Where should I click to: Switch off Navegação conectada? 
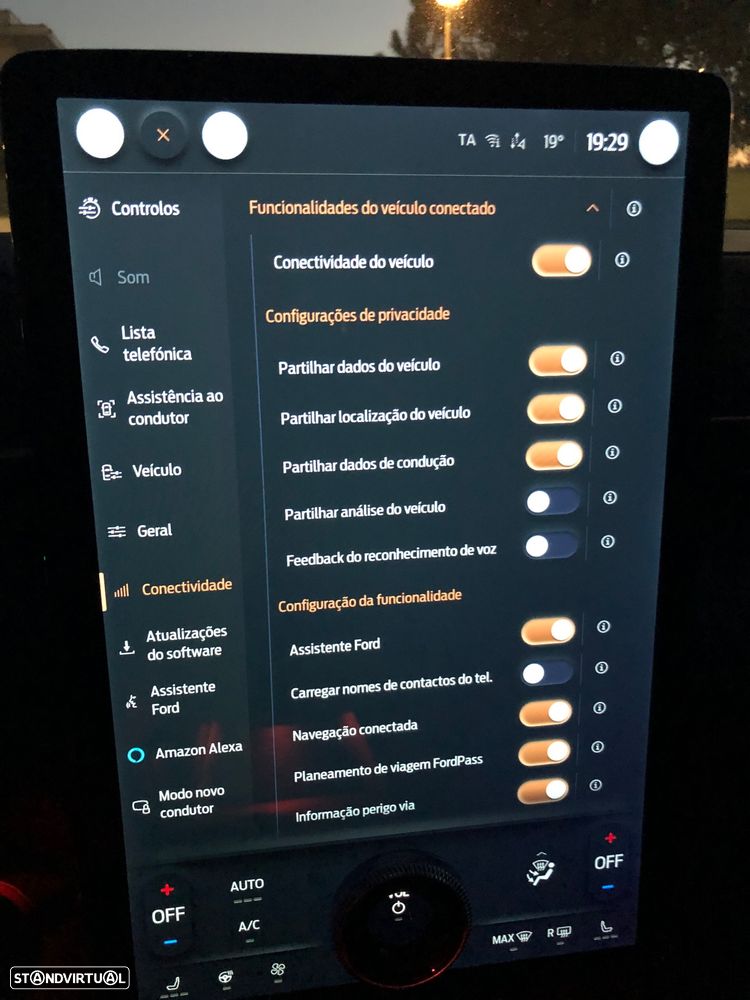[546, 712]
